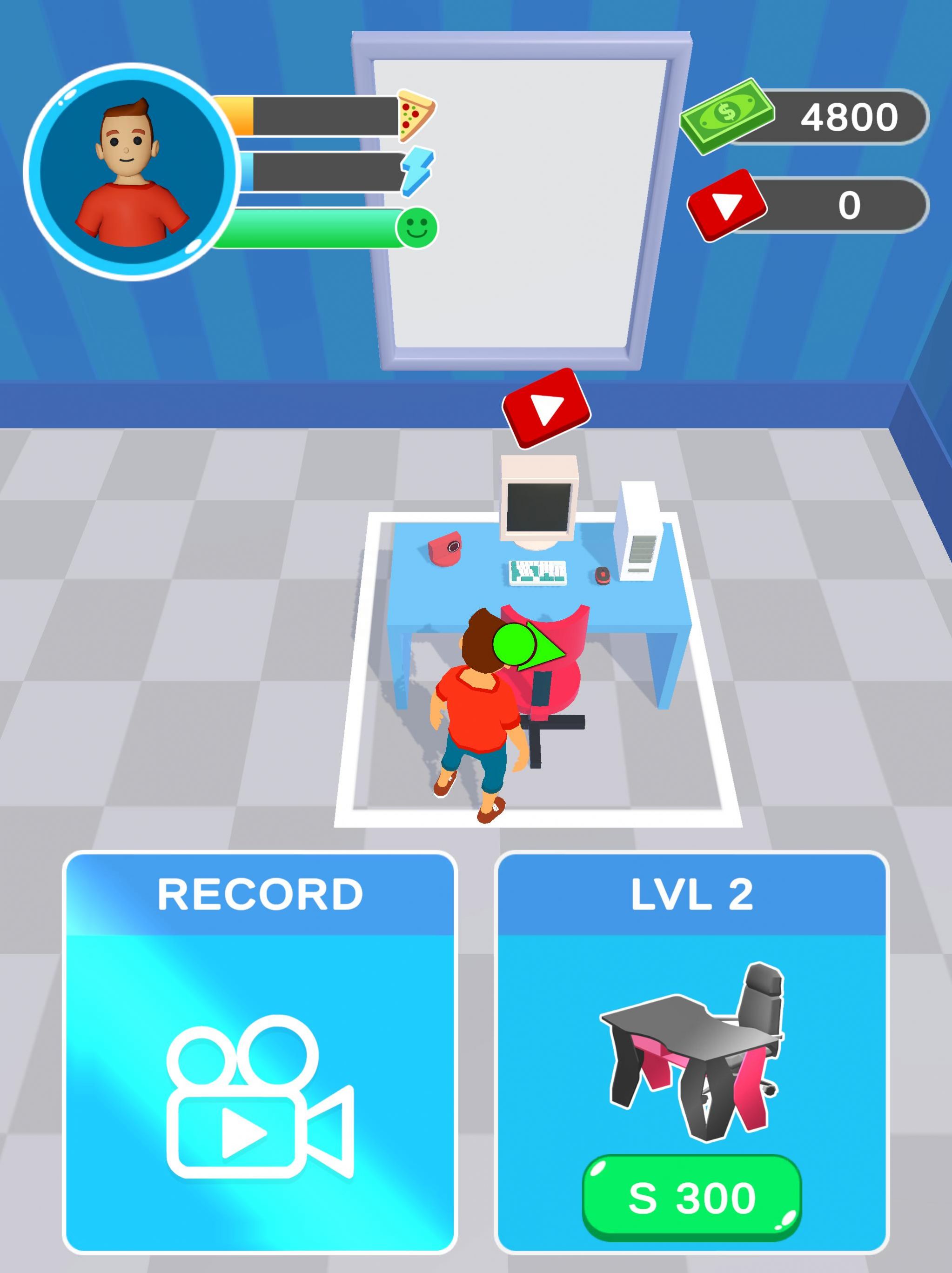Tap the red subscriber play icon
Viewport: 952px width, 1273px height.
[x=729, y=205]
